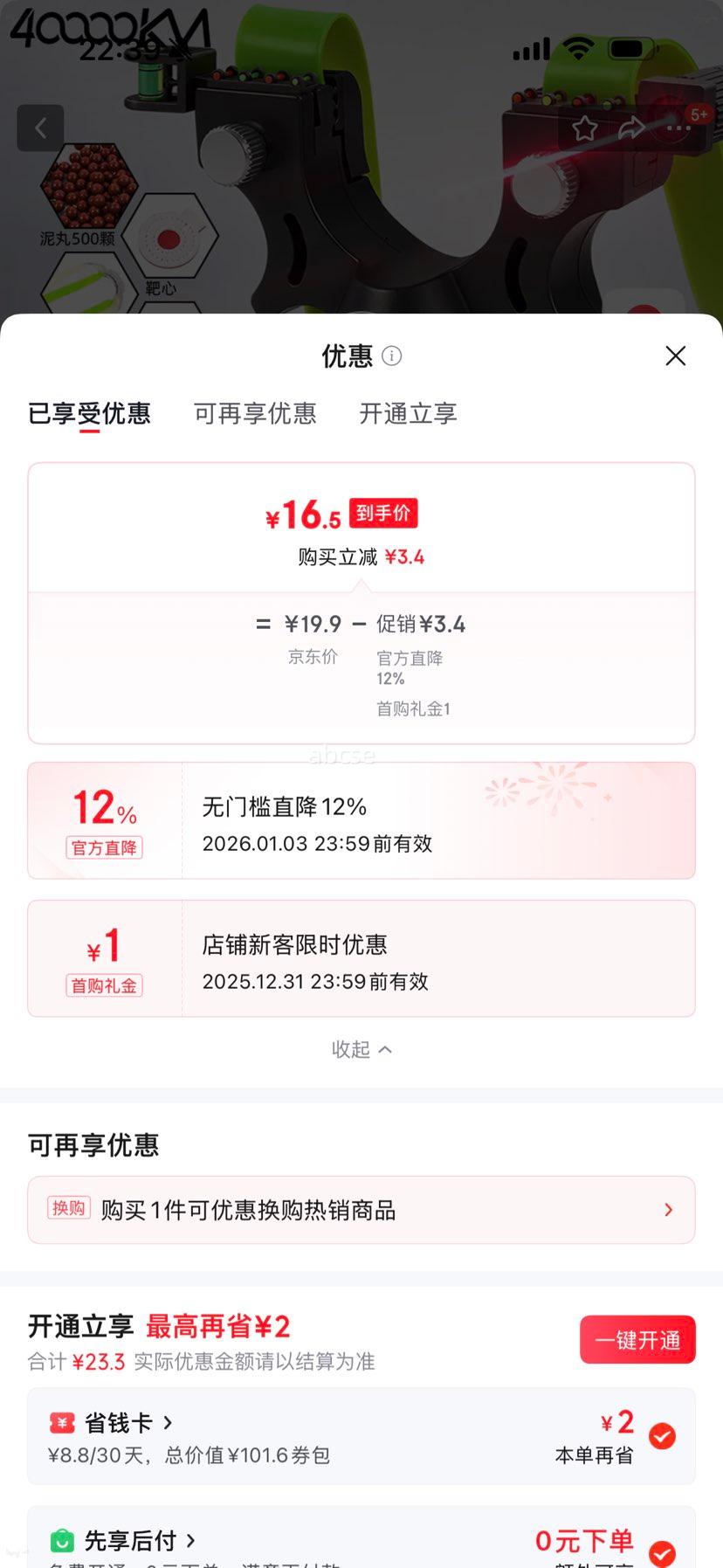Tap the back arrow at top left
723x1568 pixels.
pos(40,127)
